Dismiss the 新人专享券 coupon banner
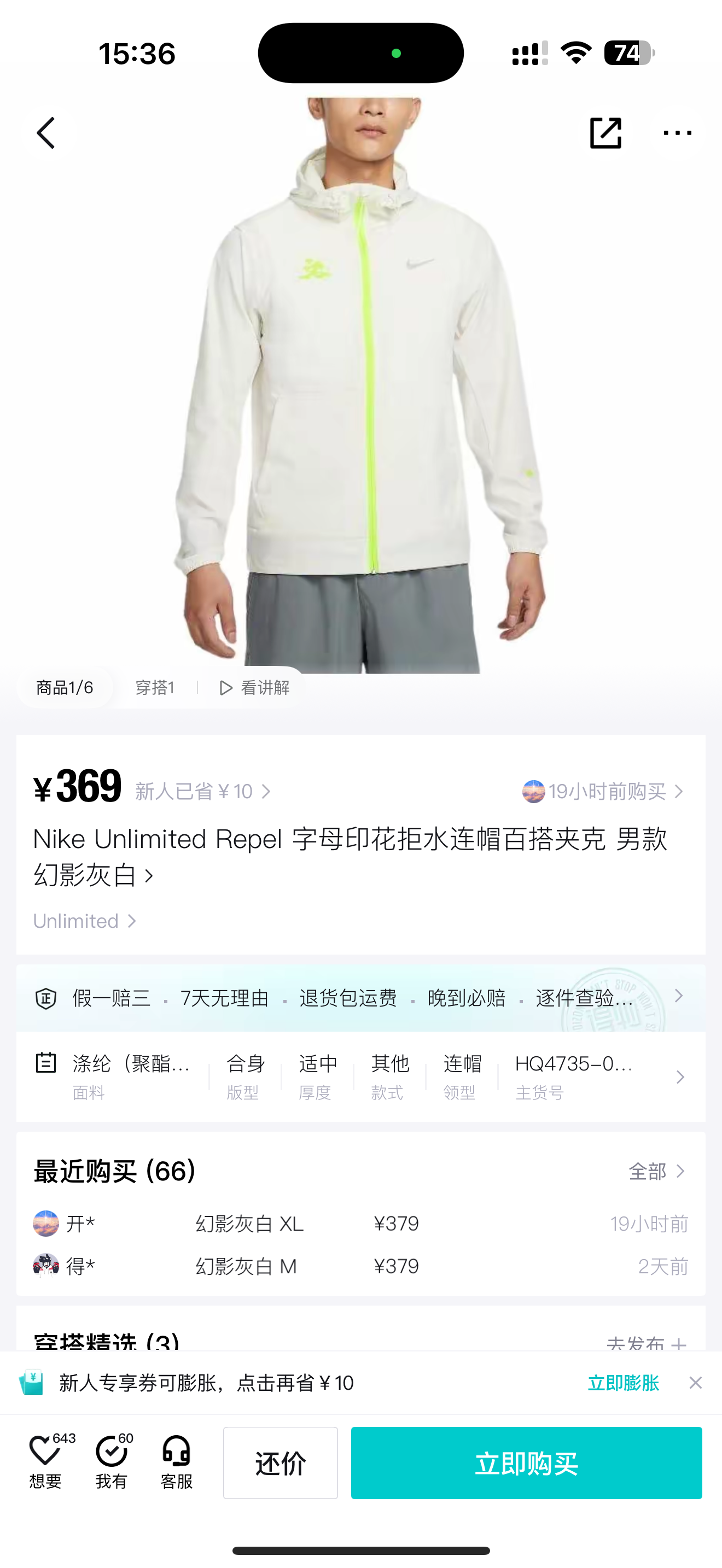This screenshot has height=1568, width=722. pos(695,1383)
